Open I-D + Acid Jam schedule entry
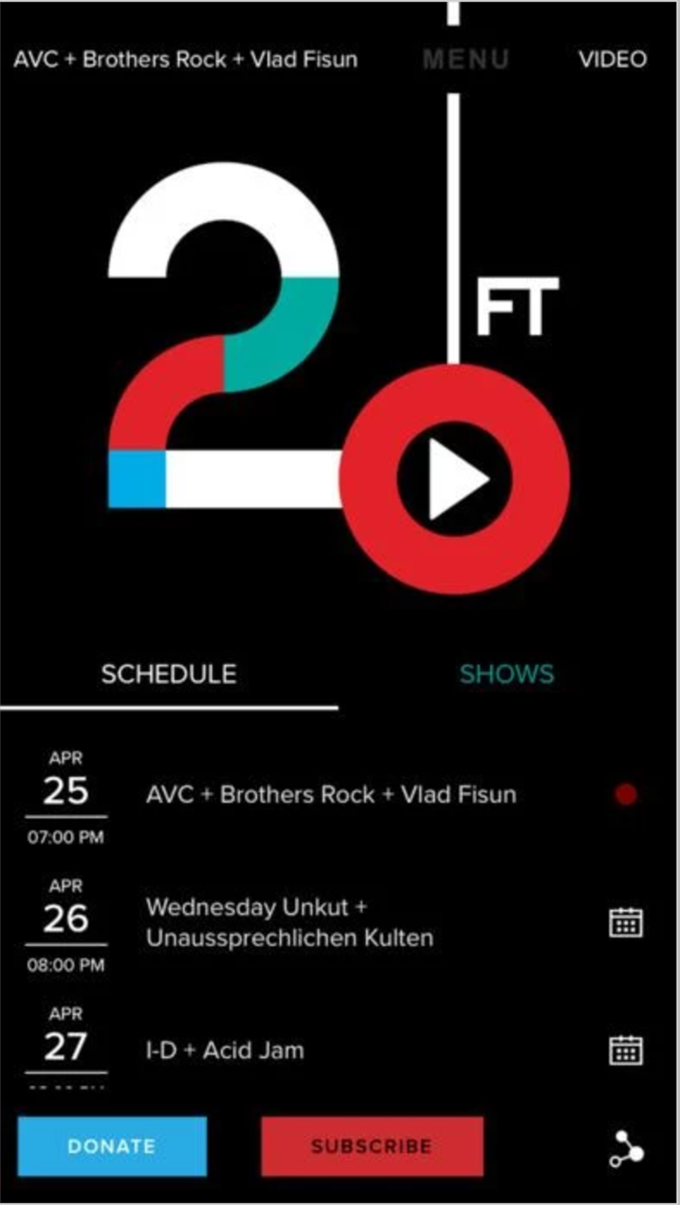 225,1050
